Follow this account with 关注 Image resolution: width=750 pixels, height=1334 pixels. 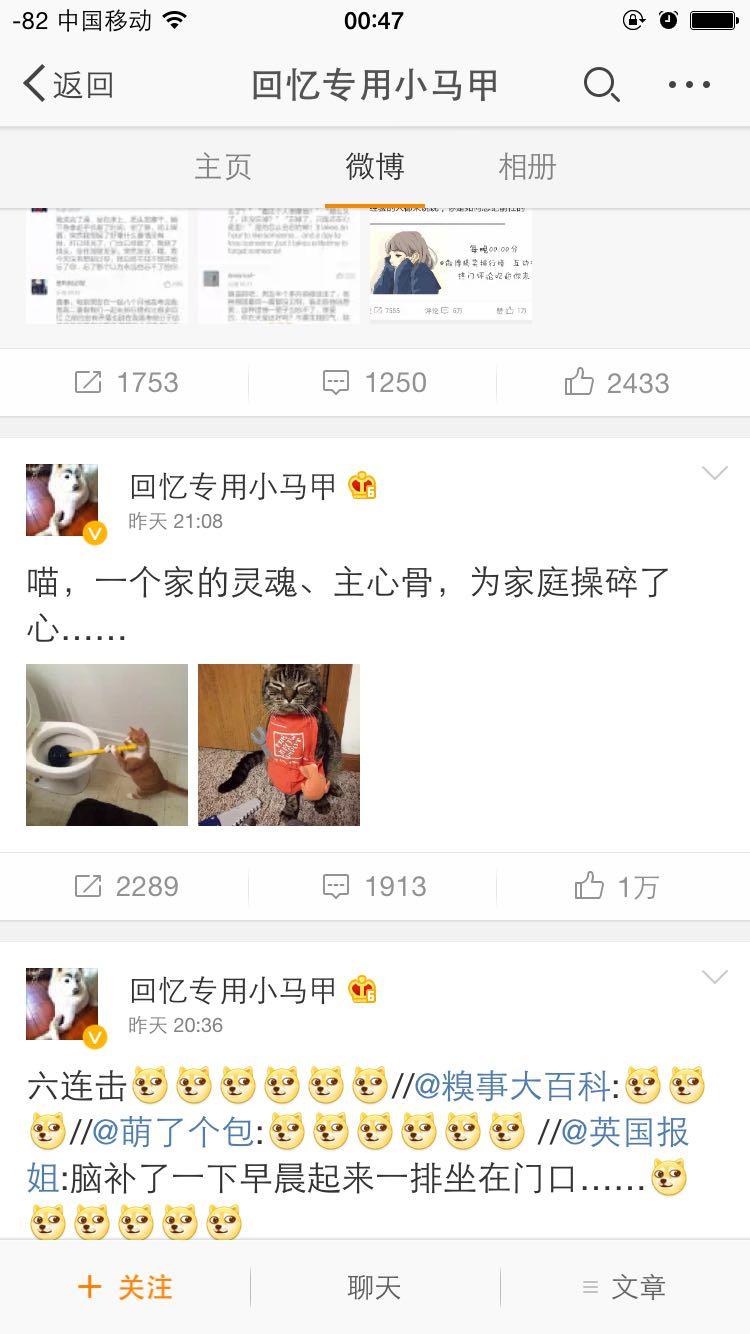click(x=126, y=1287)
